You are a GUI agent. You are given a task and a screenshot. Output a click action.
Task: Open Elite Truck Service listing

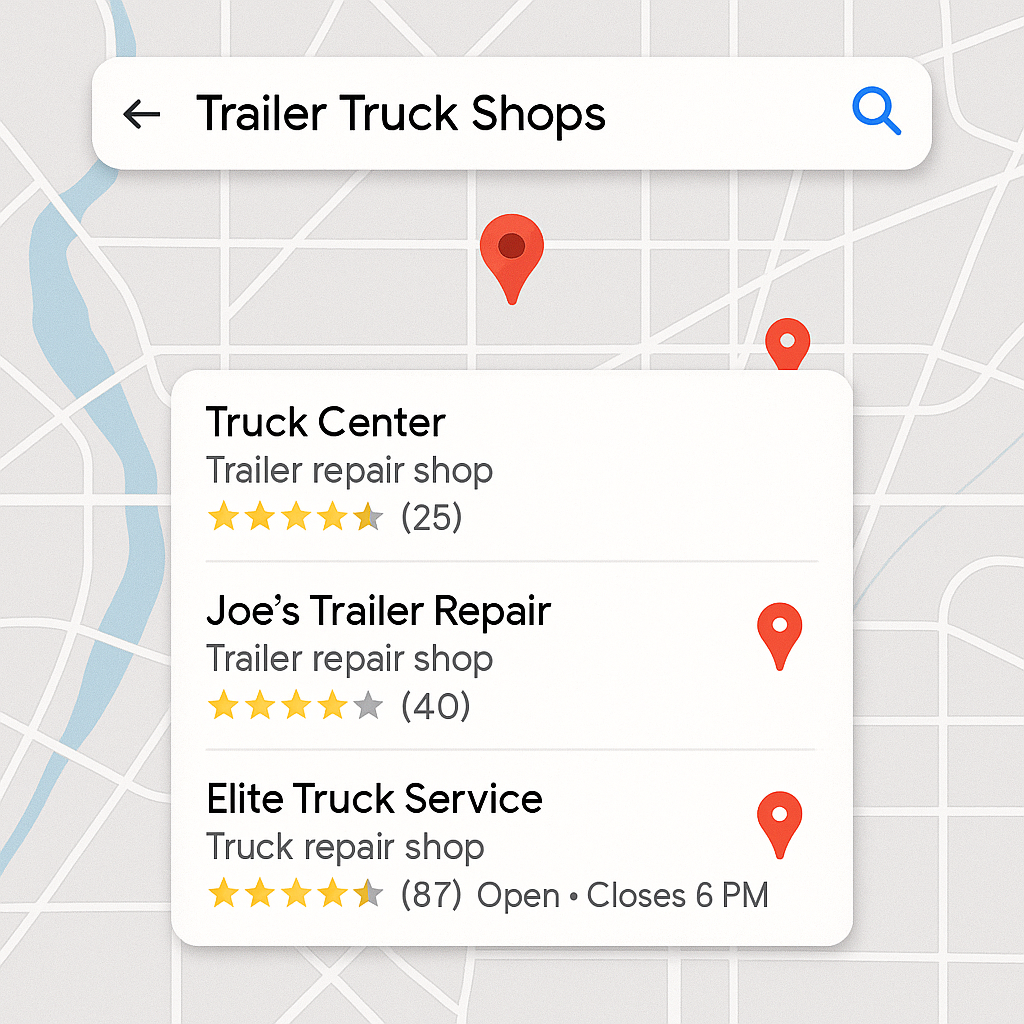374,799
